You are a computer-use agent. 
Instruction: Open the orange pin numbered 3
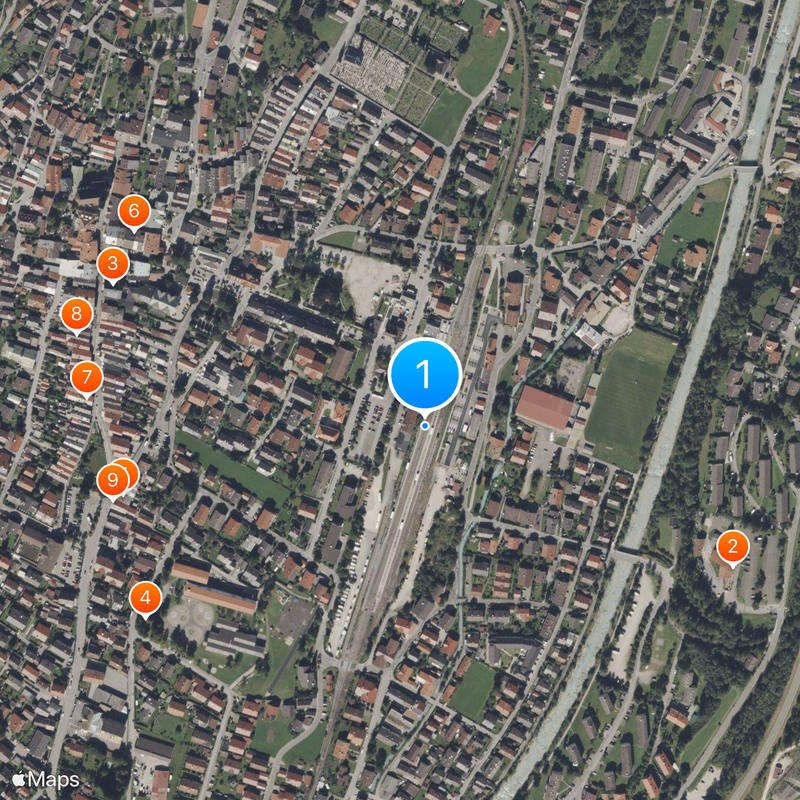(113, 264)
